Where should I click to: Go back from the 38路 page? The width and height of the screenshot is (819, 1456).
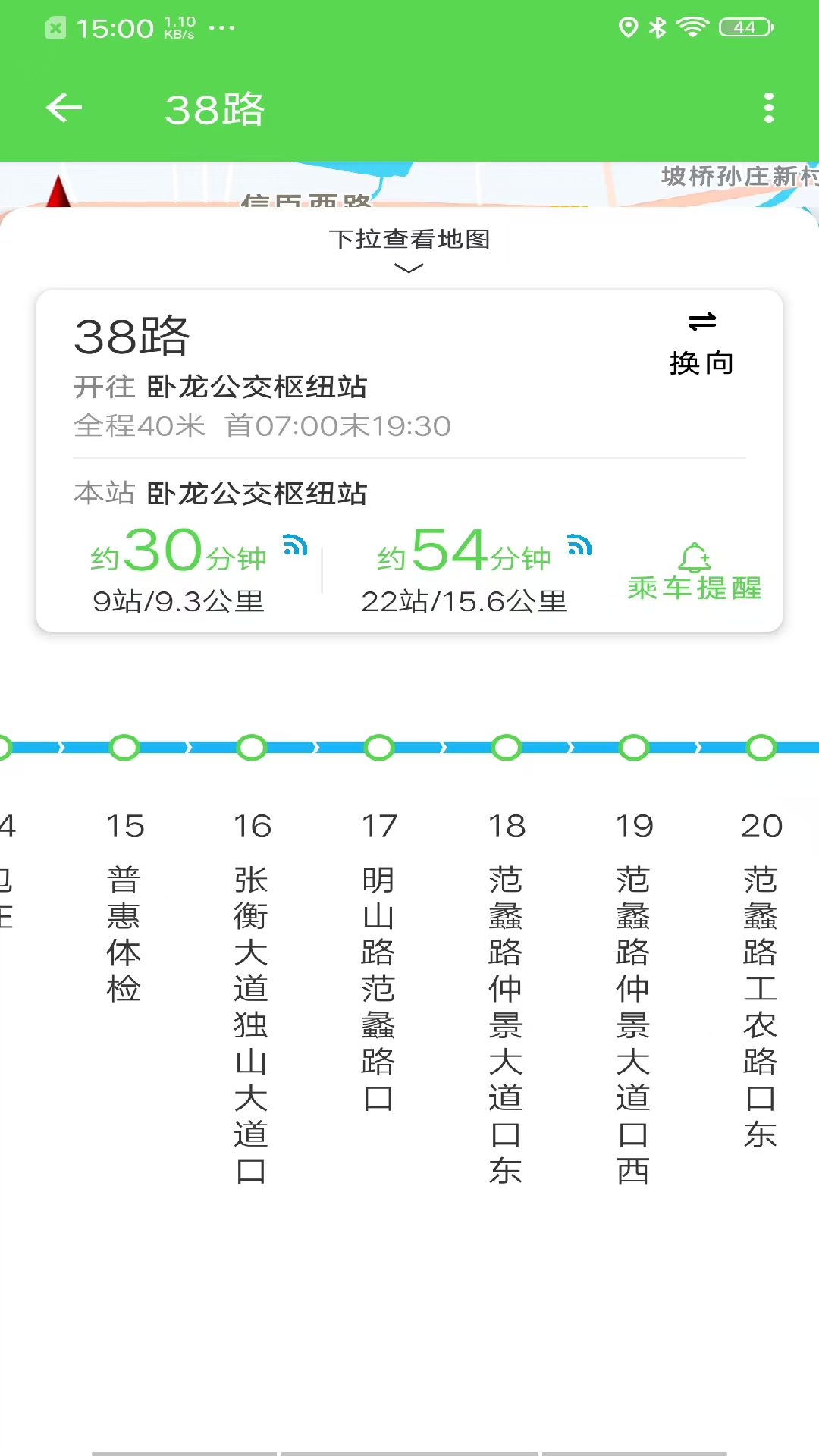[x=64, y=108]
